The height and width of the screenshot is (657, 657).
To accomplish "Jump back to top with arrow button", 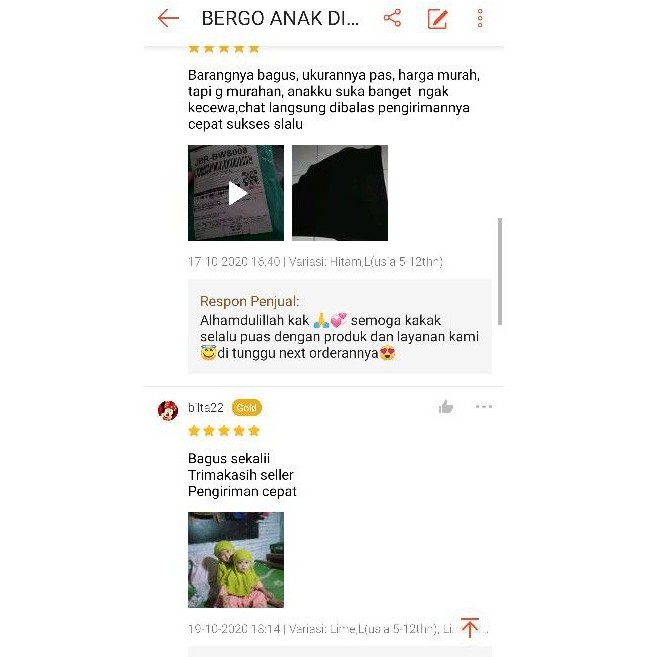I will (x=470, y=627).
